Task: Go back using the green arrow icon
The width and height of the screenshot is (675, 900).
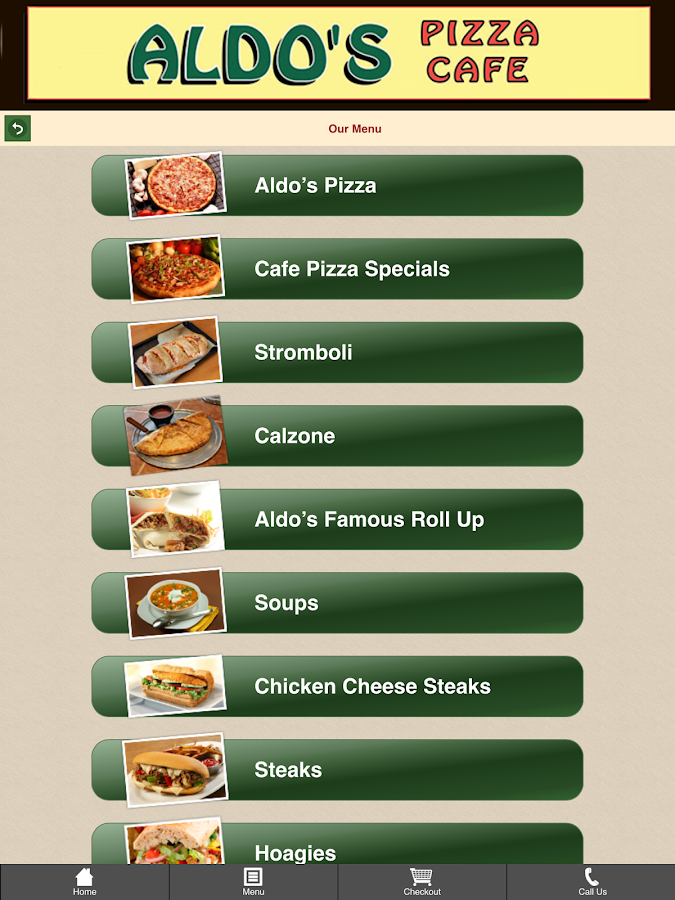Action: pos(18,128)
